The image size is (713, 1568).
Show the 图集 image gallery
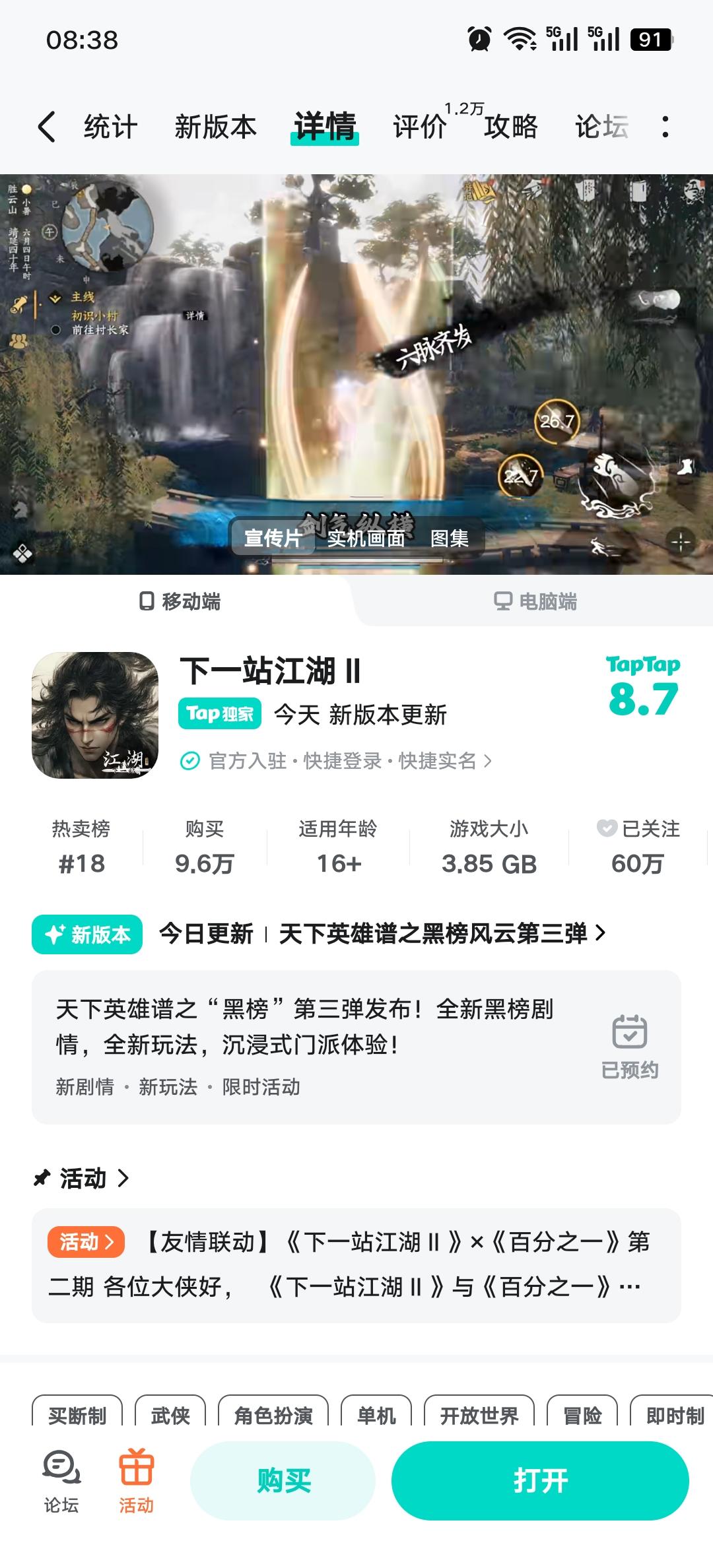(449, 539)
